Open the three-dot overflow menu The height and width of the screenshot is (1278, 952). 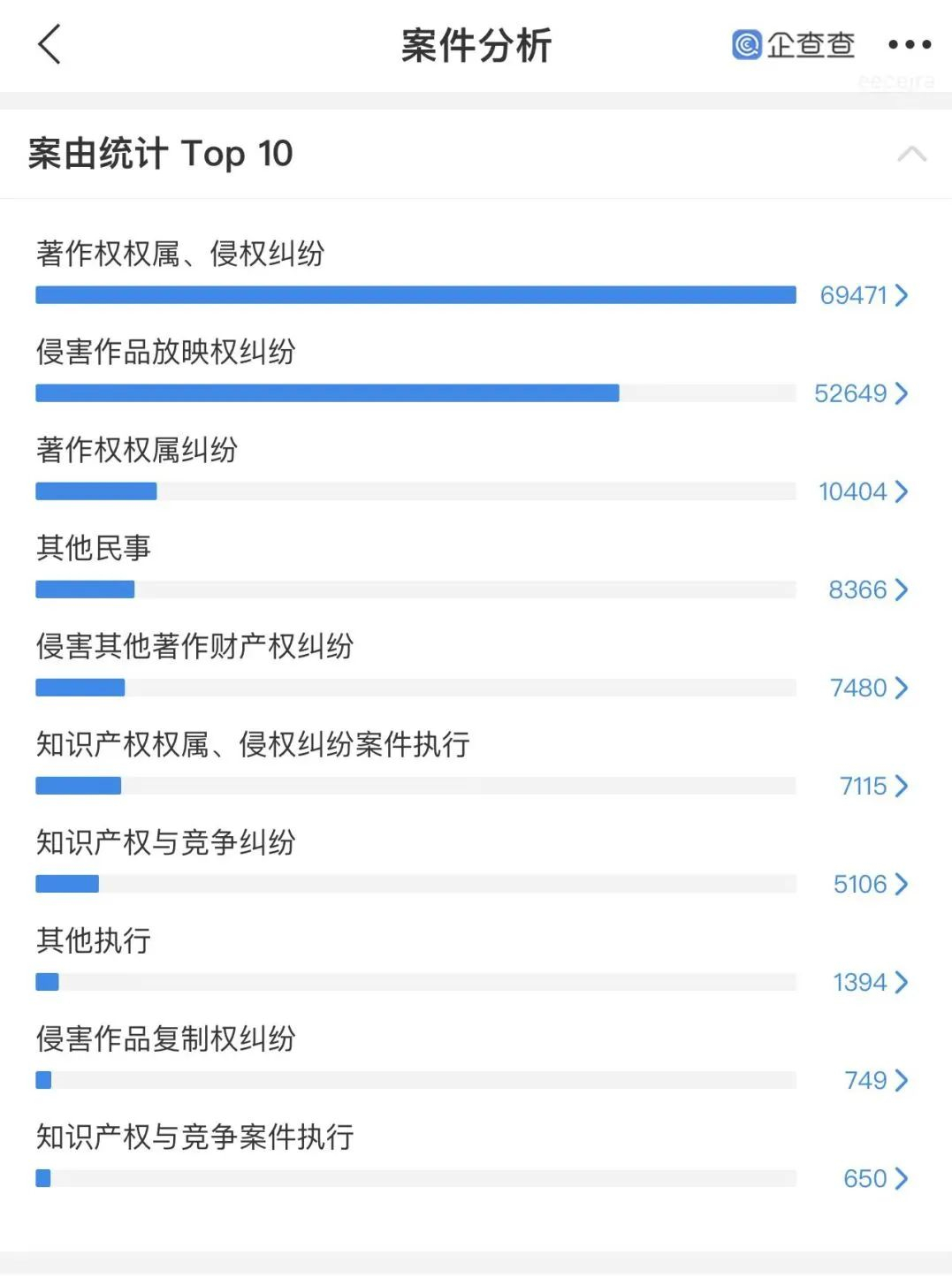tap(909, 44)
